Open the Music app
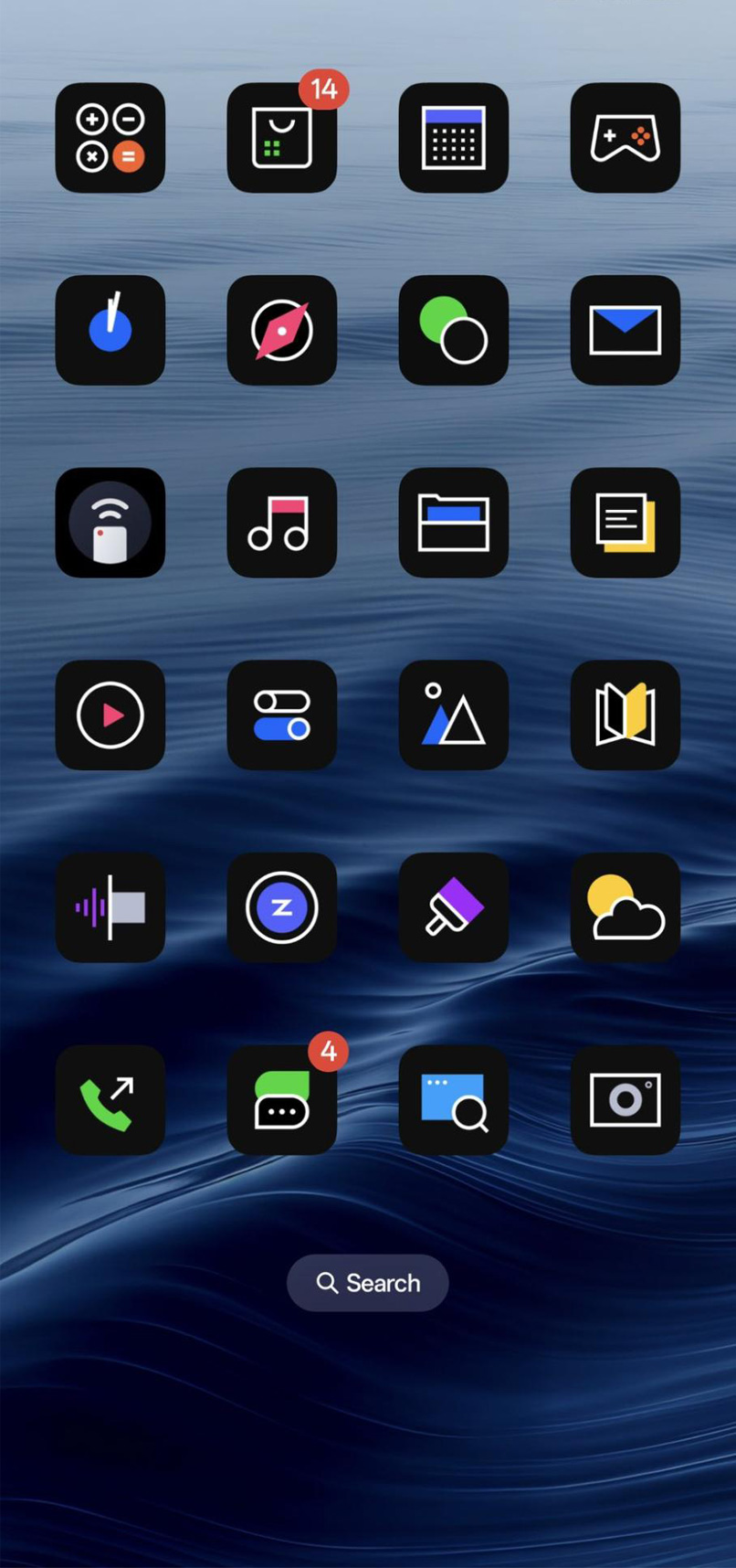The width and height of the screenshot is (736, 1568). pyautogui.click(x=282, y=523)
